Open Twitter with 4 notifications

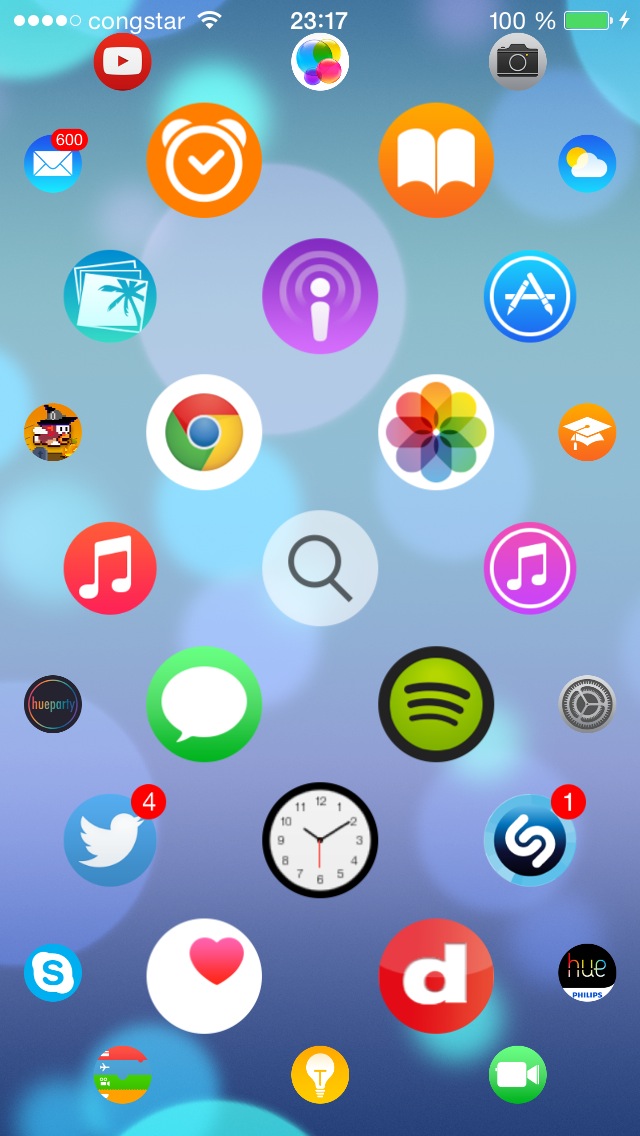[110, 840]
